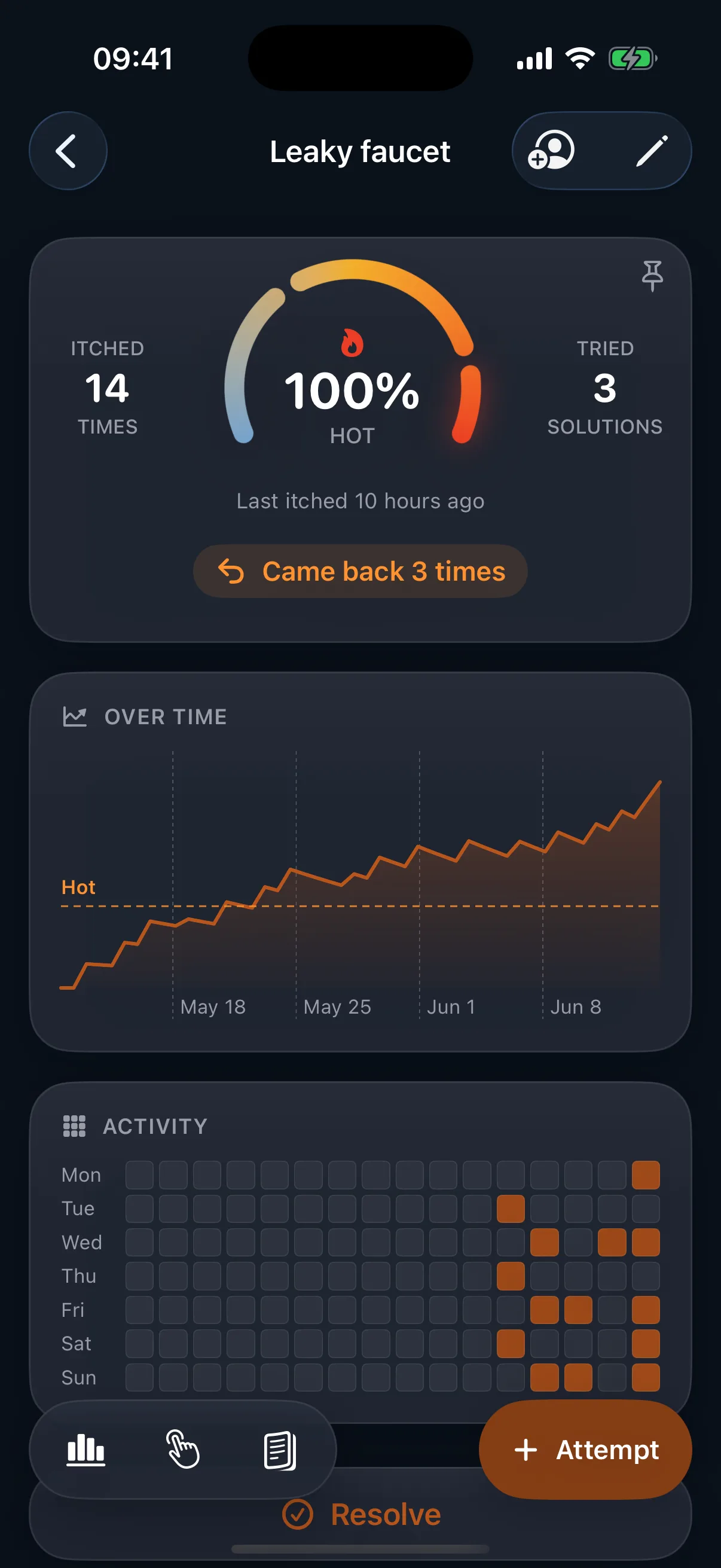Resolve this itch

(362, 1514)
